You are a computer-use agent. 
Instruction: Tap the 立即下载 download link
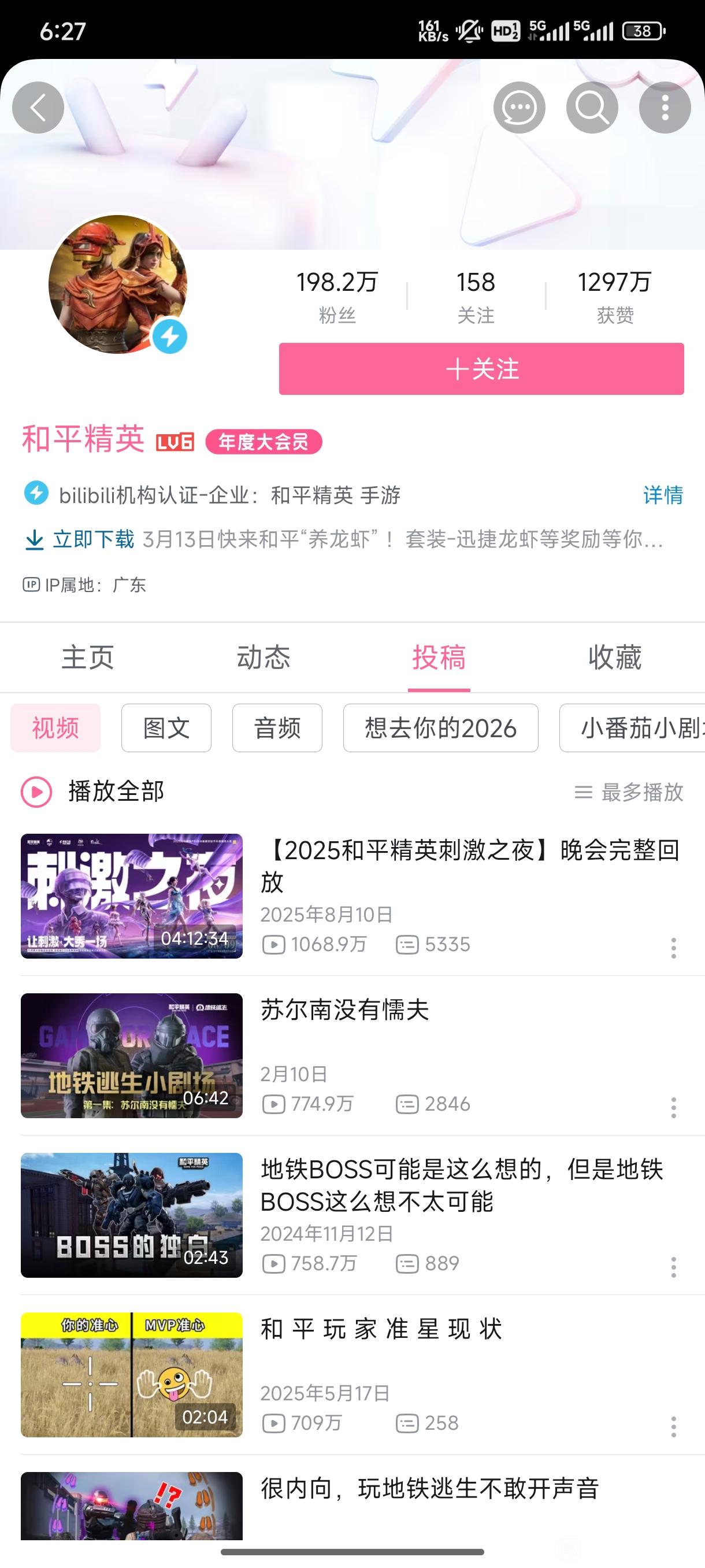coord(80,539)
